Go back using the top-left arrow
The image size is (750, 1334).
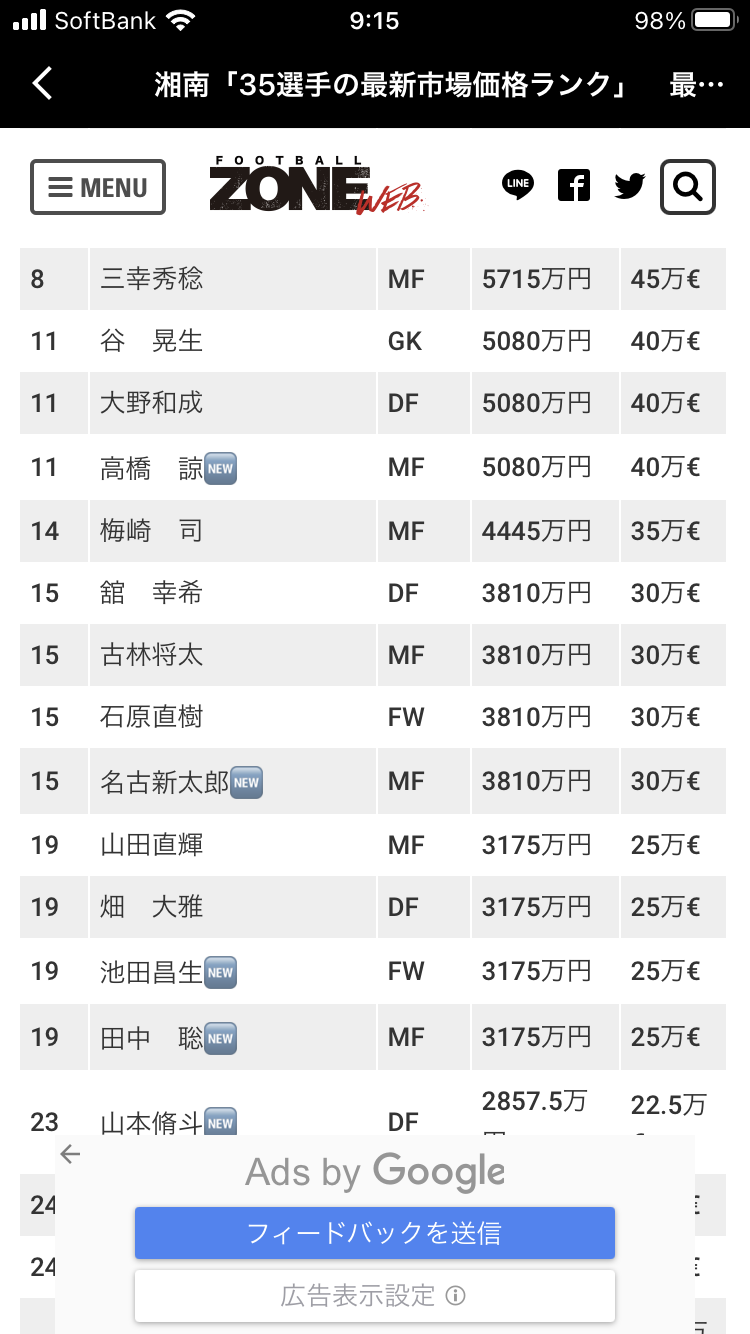click(42, 84)
